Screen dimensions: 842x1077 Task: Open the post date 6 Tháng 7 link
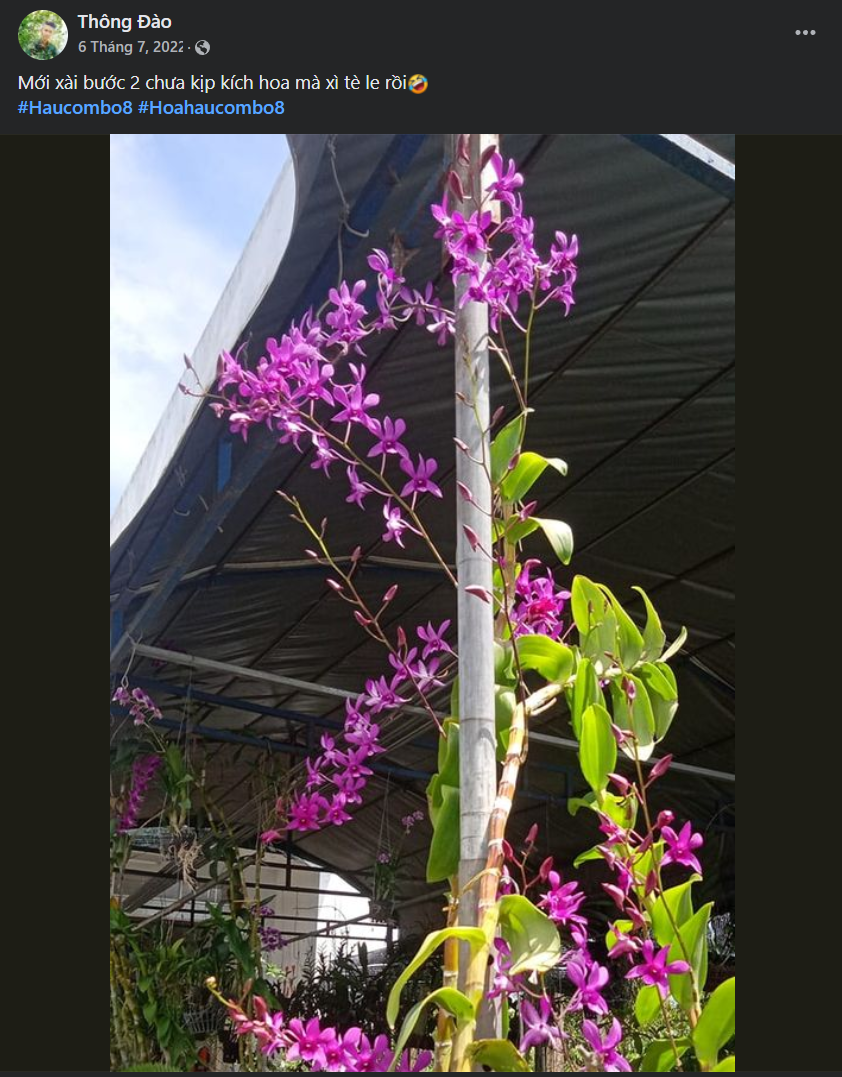click(x=130, y=47)
